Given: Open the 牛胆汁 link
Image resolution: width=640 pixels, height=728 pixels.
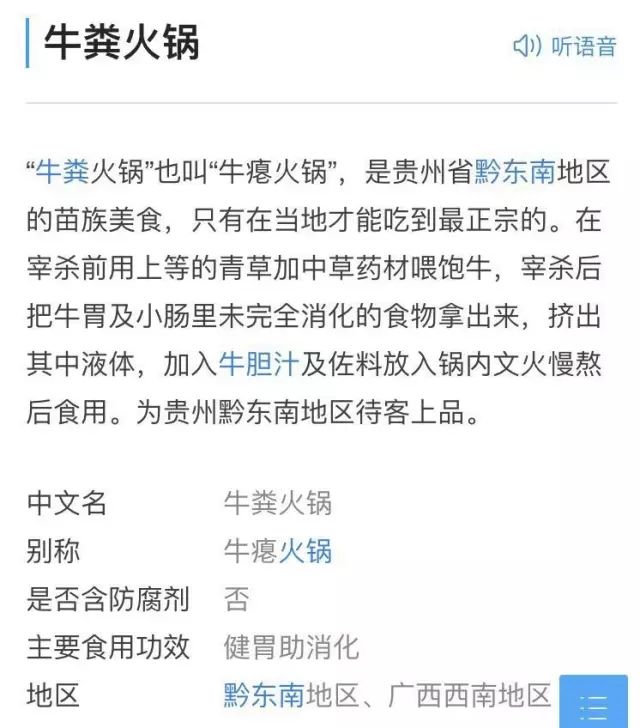Looking at the screenshot, I should [258, 365].
